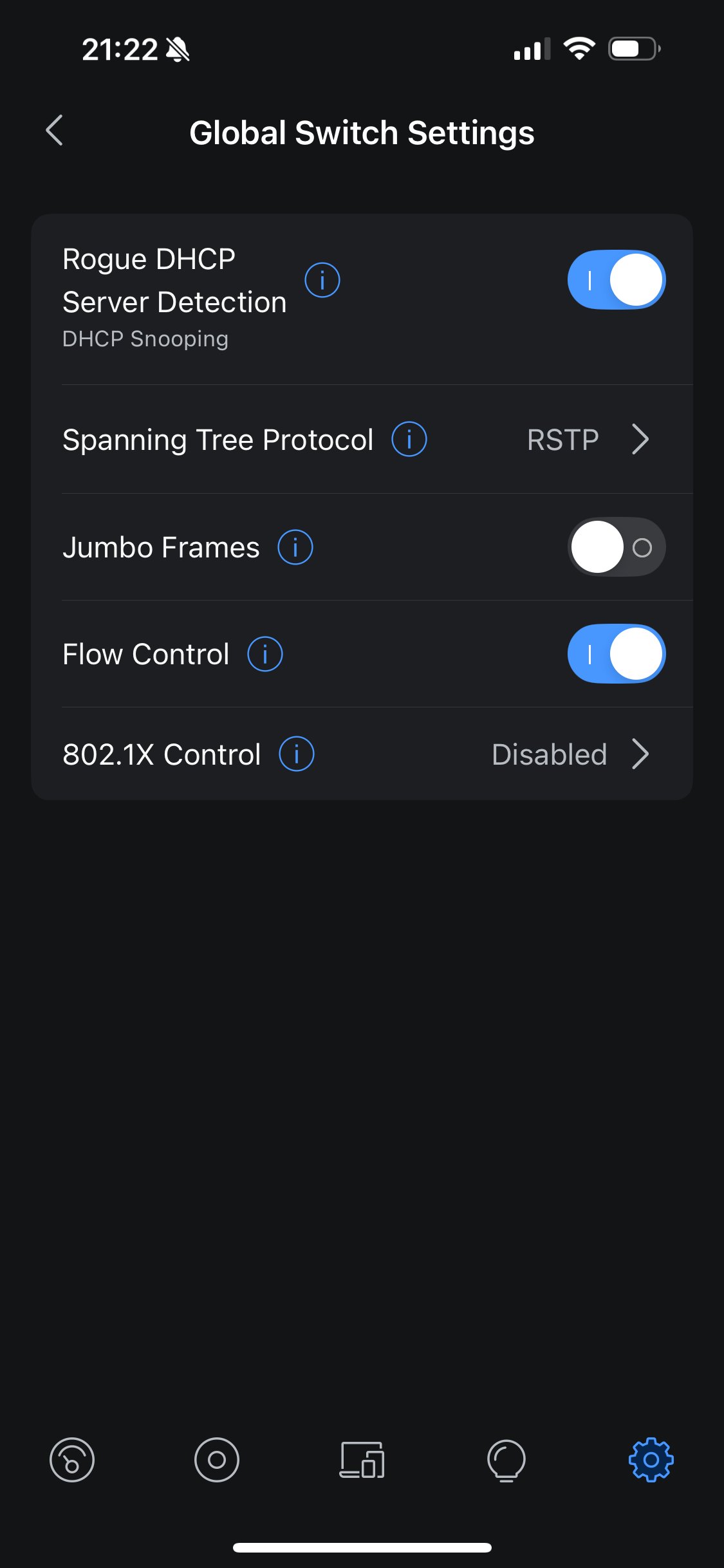Open Flow Control information icon
Image resolution: width=724 pixels, height=1568 pixels.
[x=265, y=654]
